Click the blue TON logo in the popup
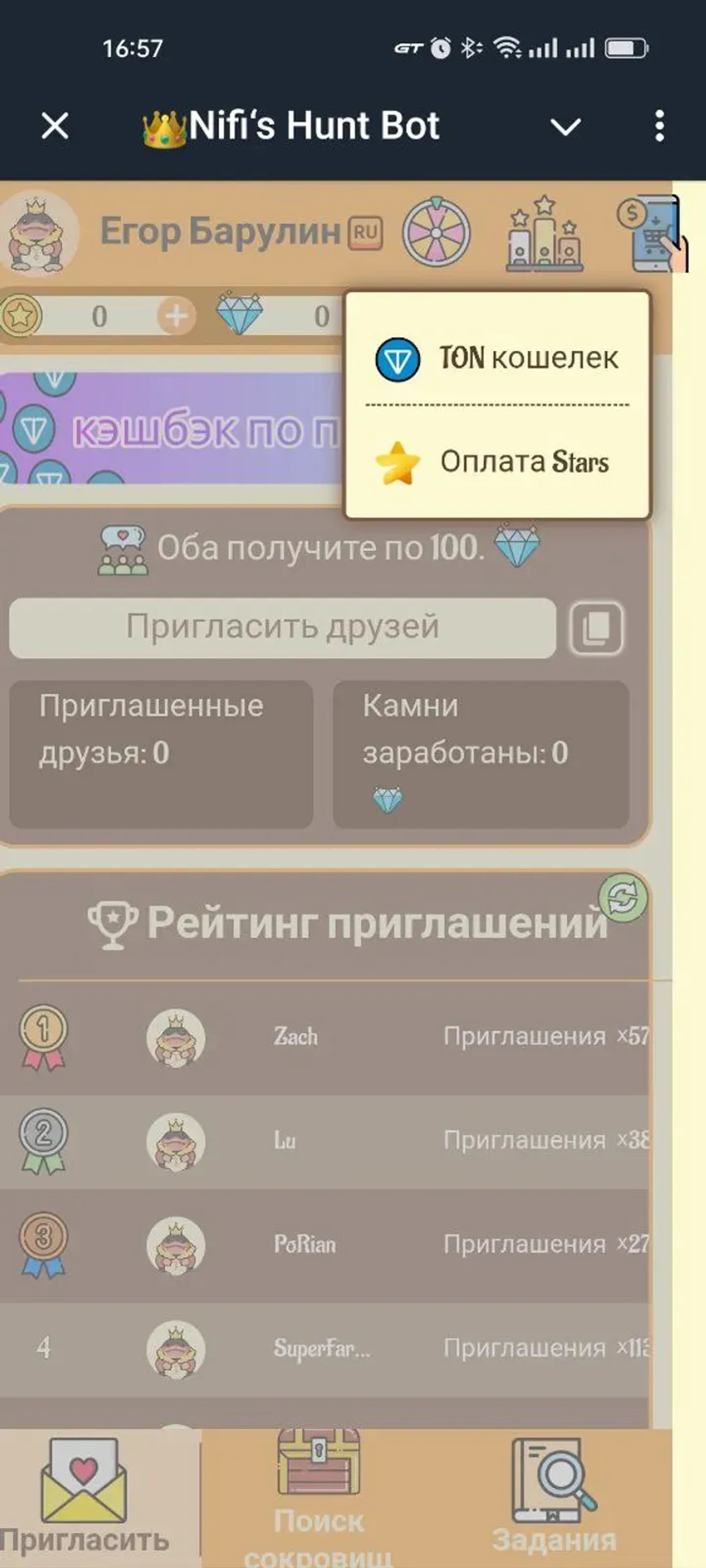The width and height of the screenshot is (706, 1568). tap(397, 358)
